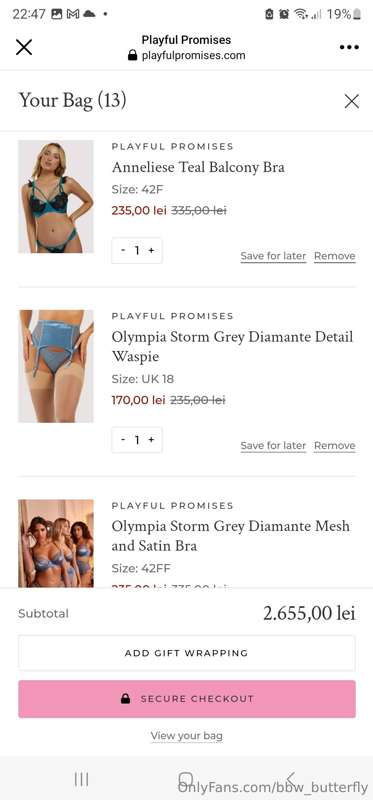Image resolution: width=373 pixels, height=800 pixels.
Task: Close the in-app browser window
Action: coord(24,47)
